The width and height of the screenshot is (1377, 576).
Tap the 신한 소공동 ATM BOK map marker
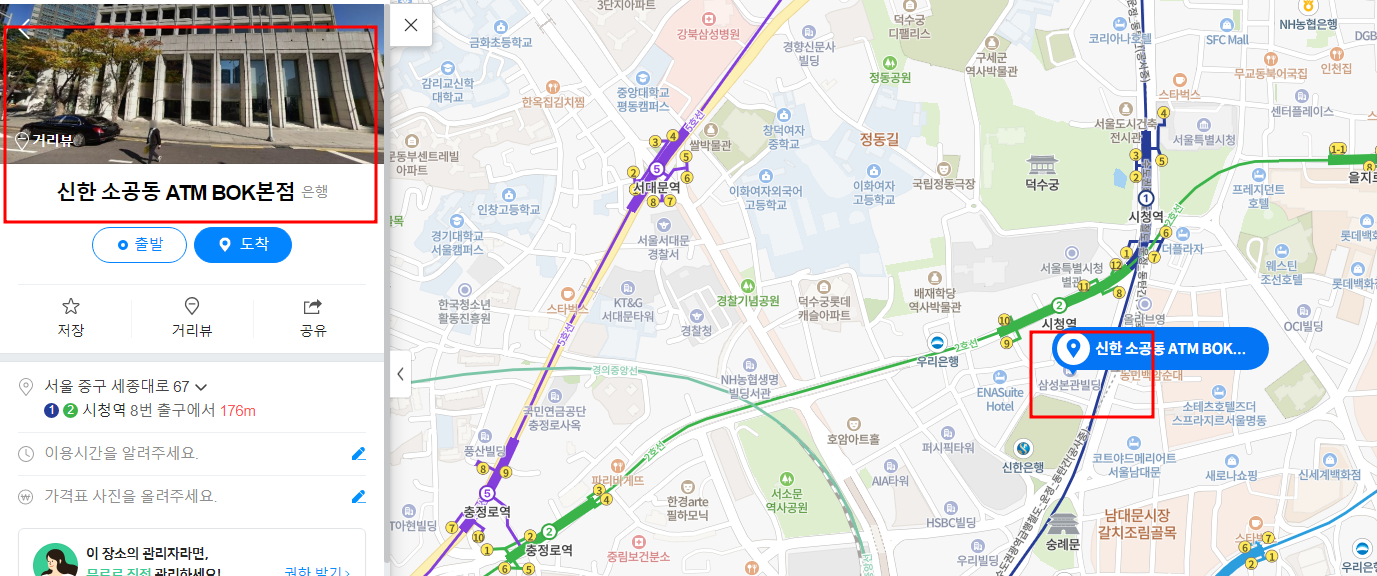click(1160, 349)
